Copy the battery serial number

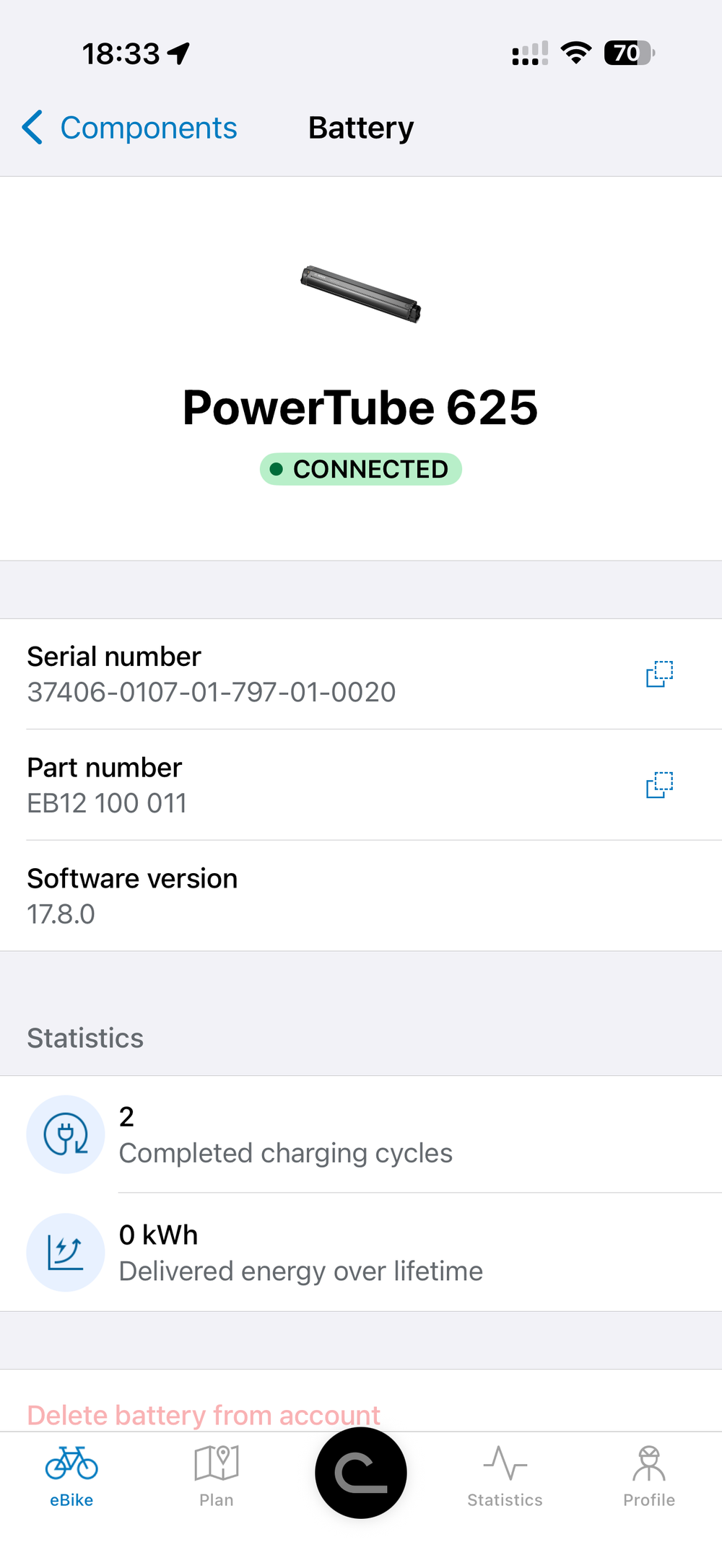tap(659, 674)
